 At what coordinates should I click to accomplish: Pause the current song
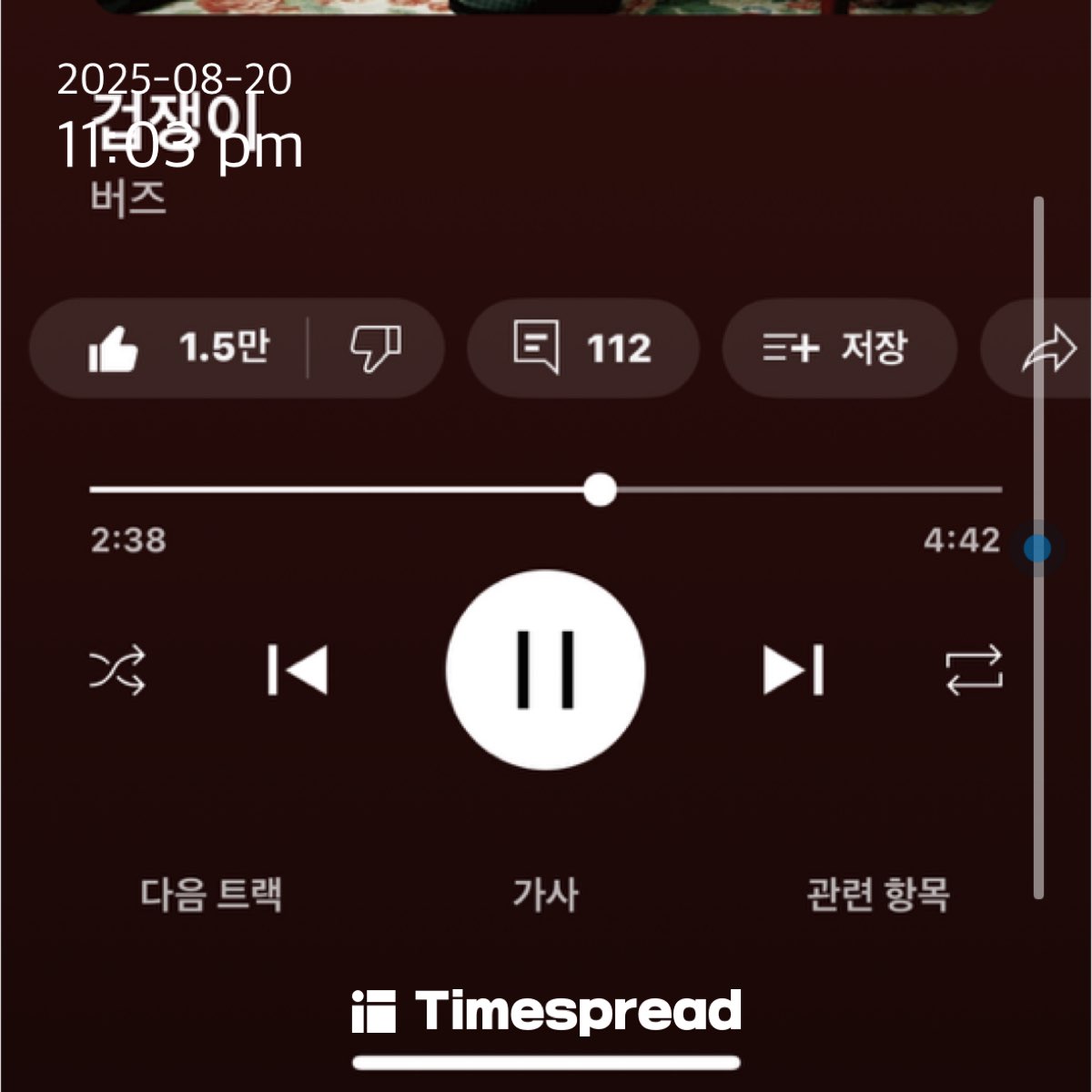(x=545, y=670)
